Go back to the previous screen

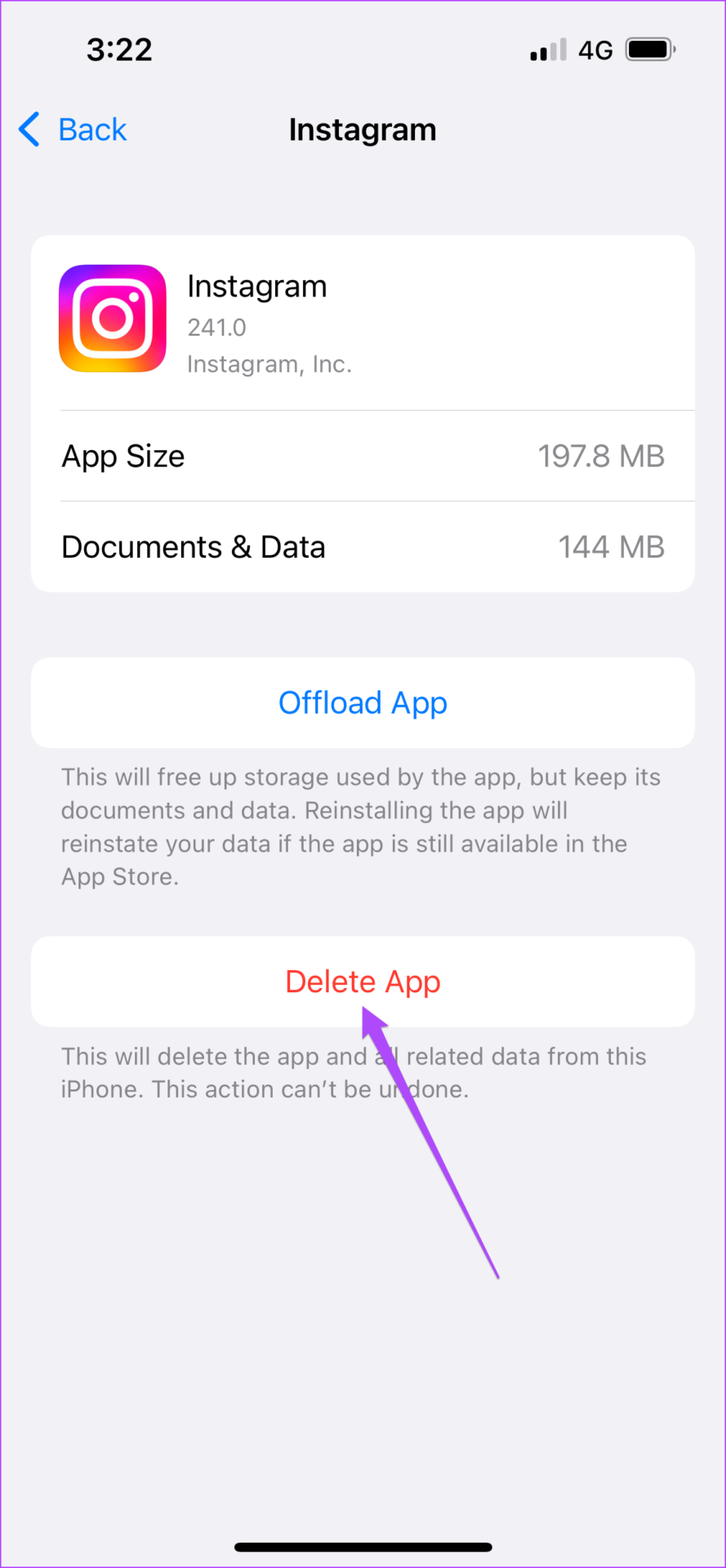click(73, 130)
